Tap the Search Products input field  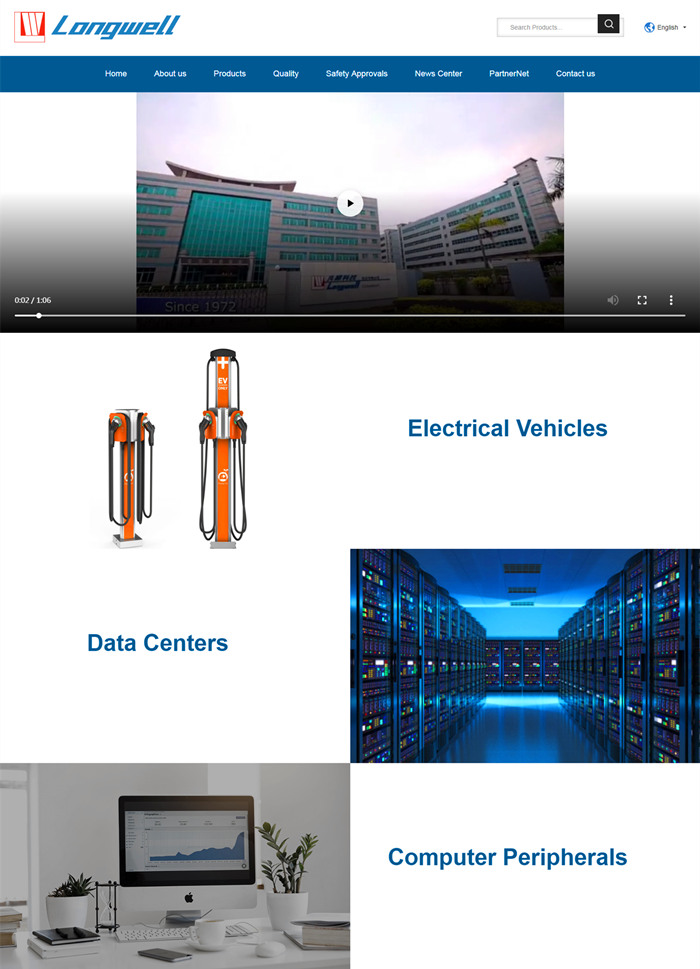pos(547,27)
